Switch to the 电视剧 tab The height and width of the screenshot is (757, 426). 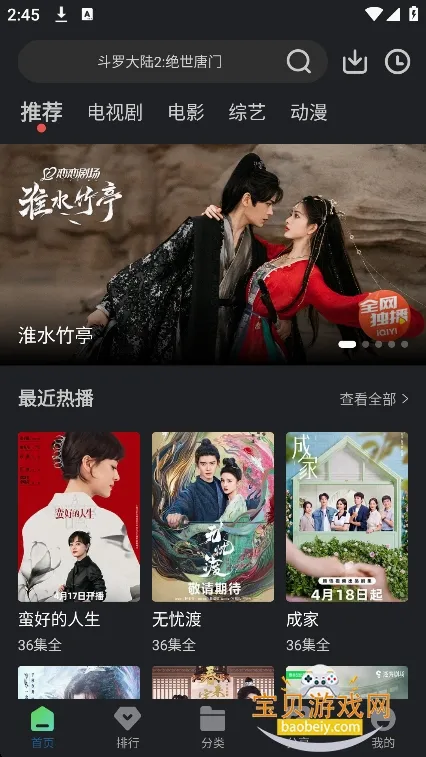(115, 112)
